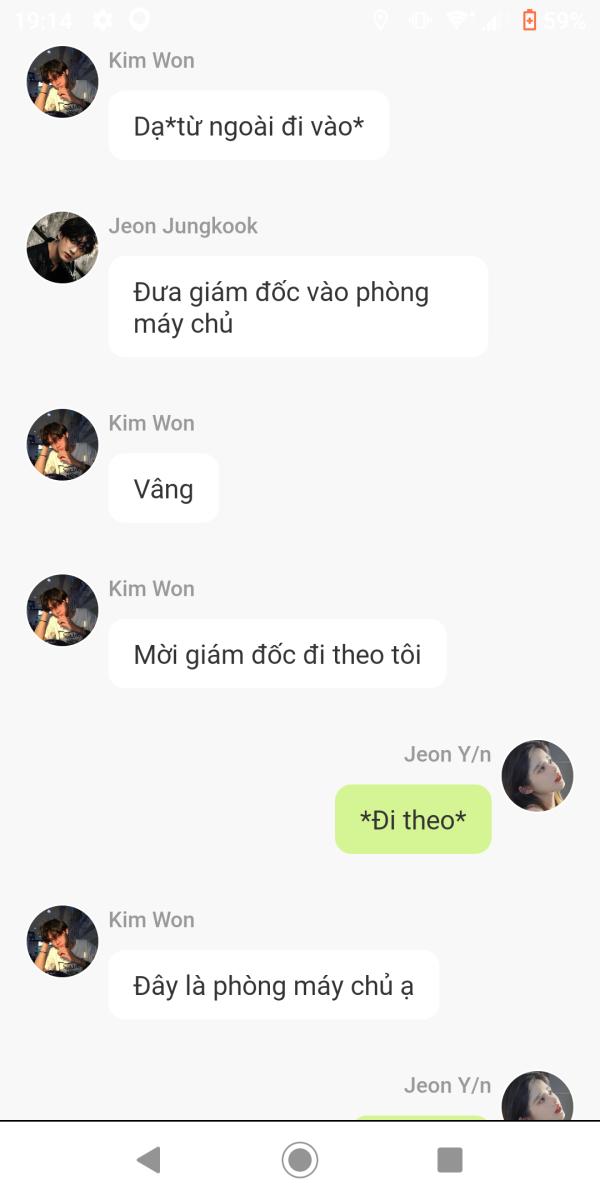This screenshot has height=1200, width=600.
Task: Return to the home screen
Action: [x=299, y=1160]
